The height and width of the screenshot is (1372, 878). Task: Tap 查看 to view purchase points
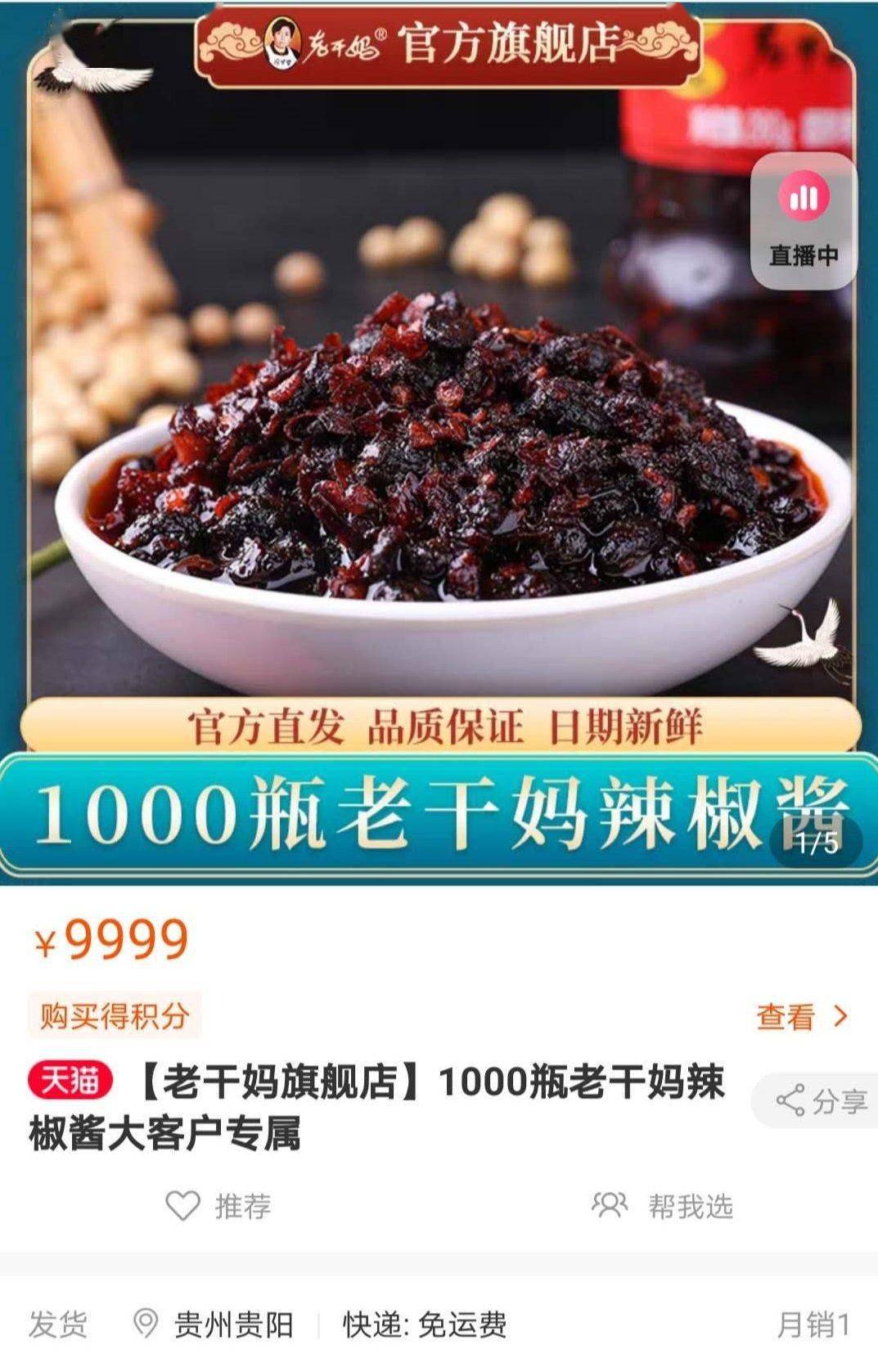click(x=800, y=1017)
